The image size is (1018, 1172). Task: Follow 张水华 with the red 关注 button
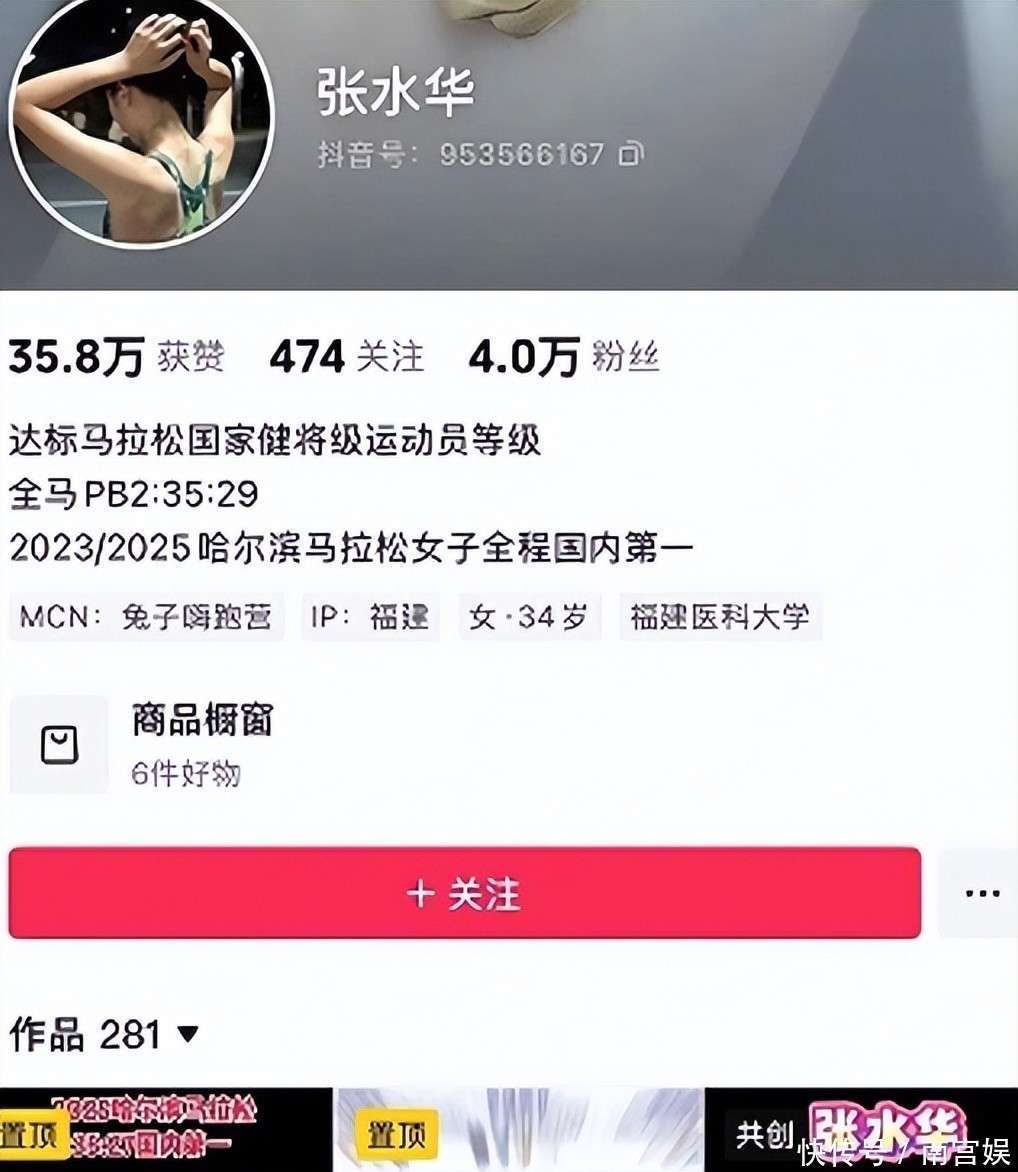[464, 893]
